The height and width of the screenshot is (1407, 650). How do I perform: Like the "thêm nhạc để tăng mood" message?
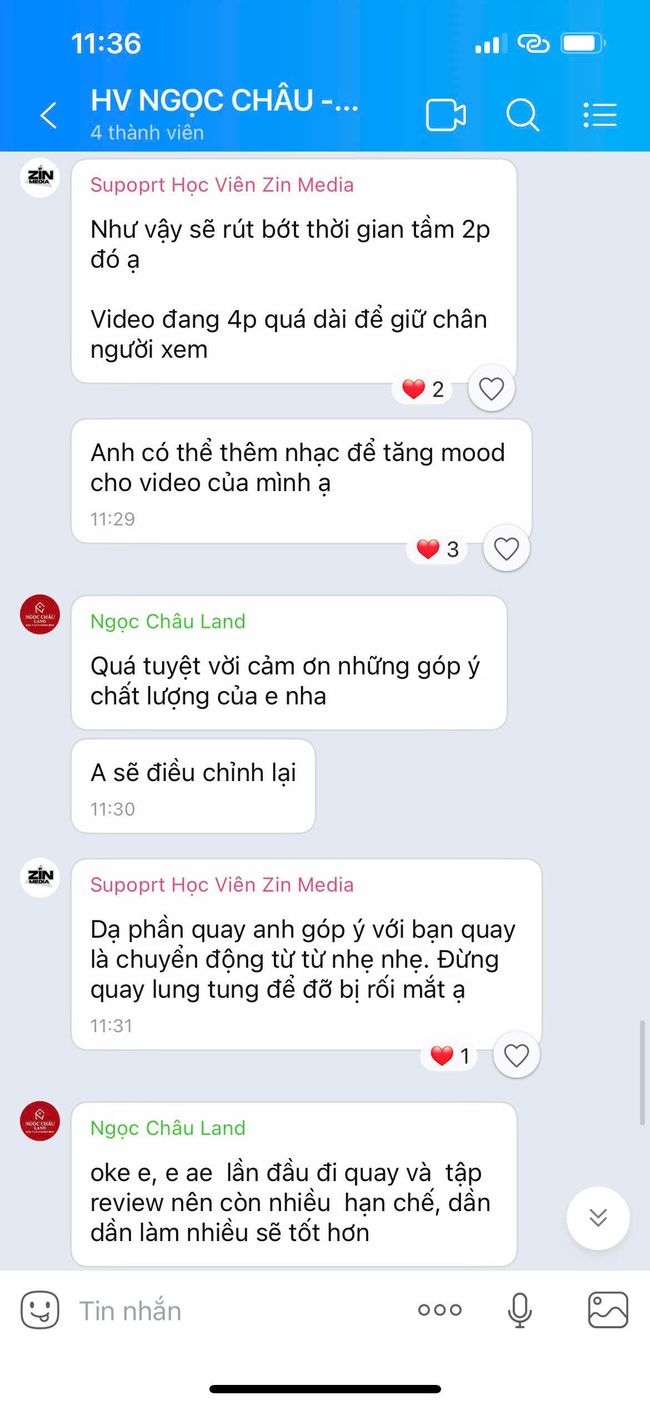tap(507, 549)
